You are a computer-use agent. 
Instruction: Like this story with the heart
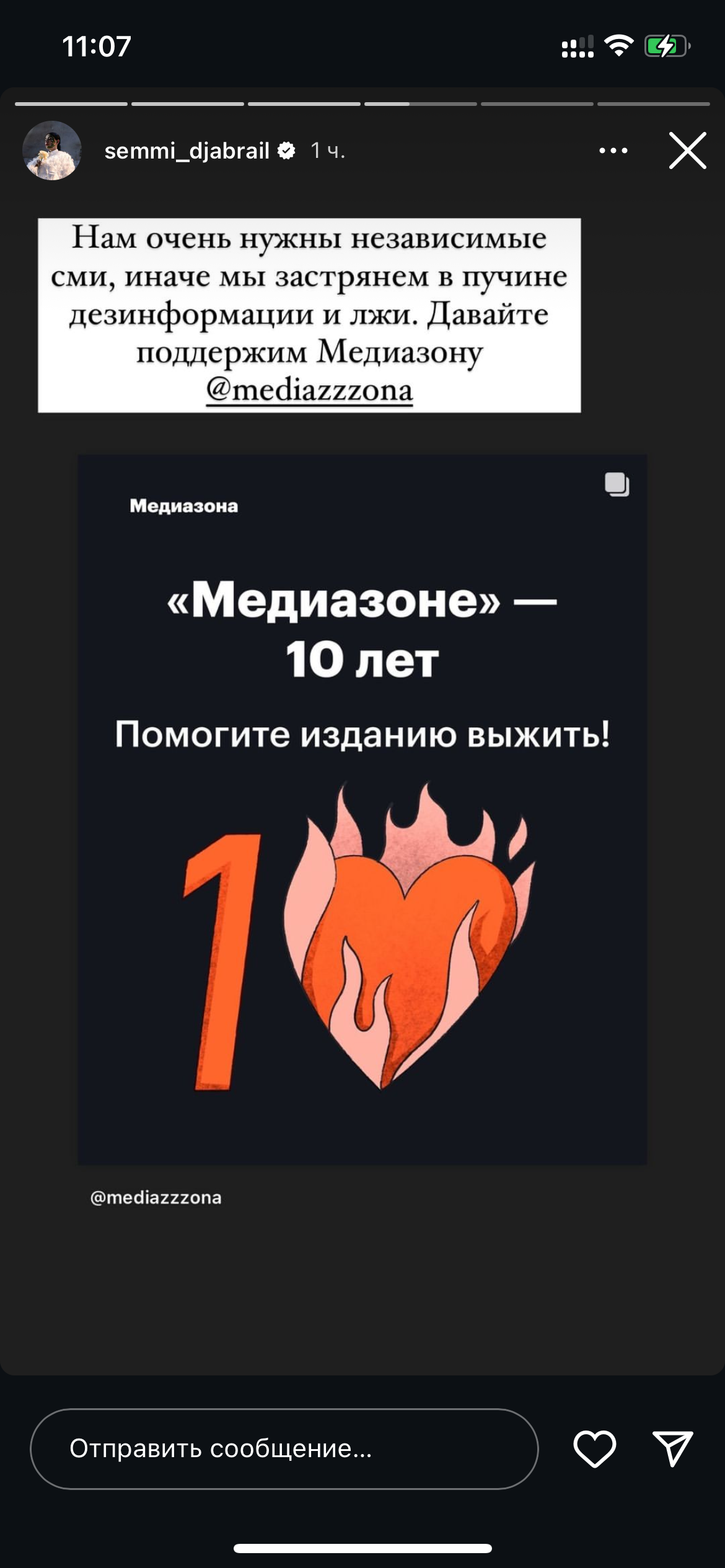click(x=595, y=1448)
